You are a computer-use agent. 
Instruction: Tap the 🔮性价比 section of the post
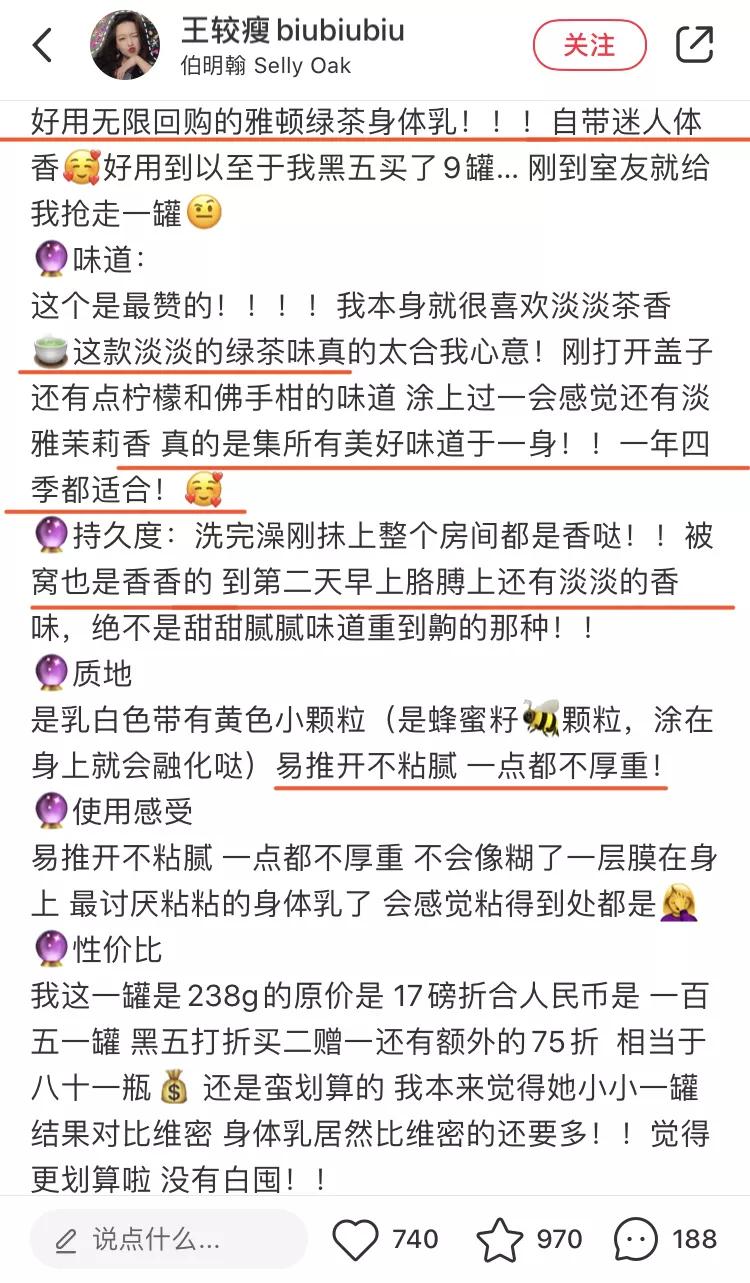(100, 950)
